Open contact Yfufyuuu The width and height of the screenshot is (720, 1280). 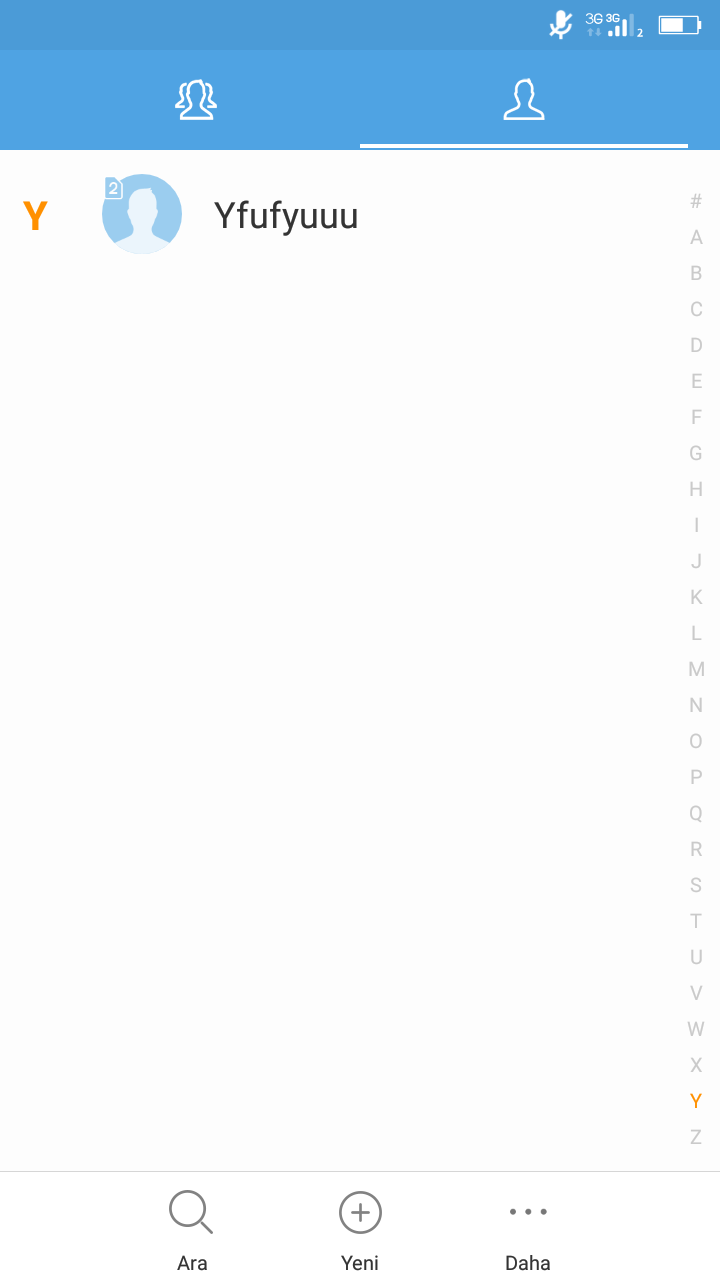pos(360,215)
